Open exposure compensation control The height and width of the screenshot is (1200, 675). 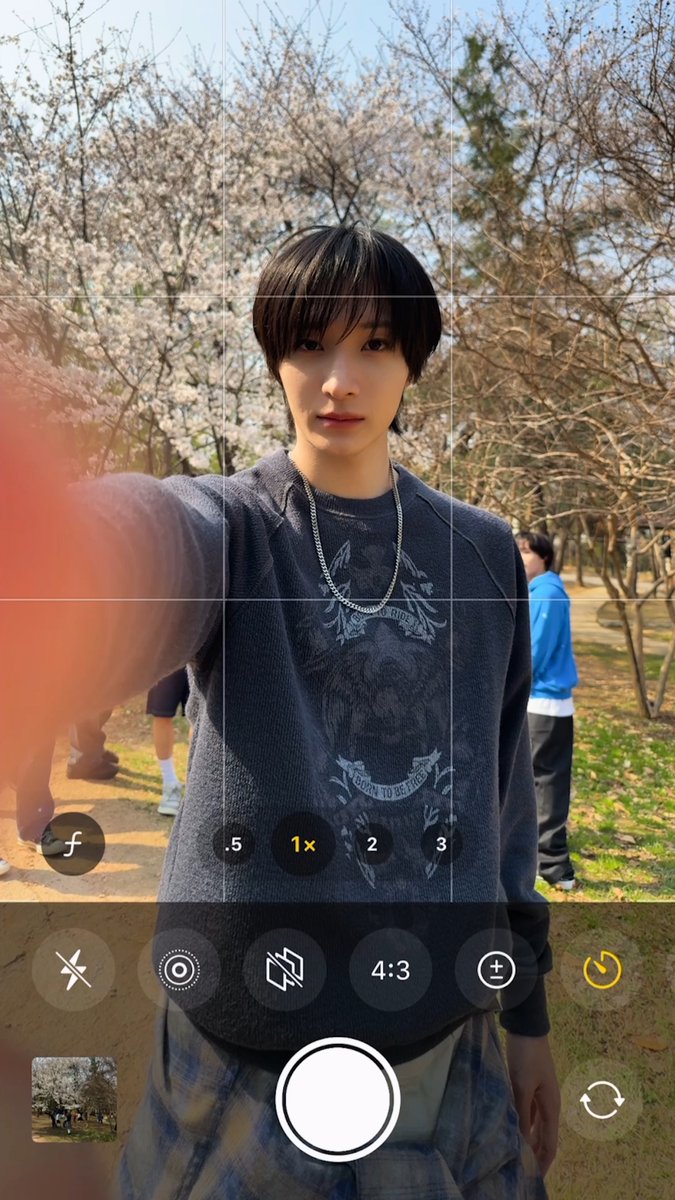click(497, 969)
